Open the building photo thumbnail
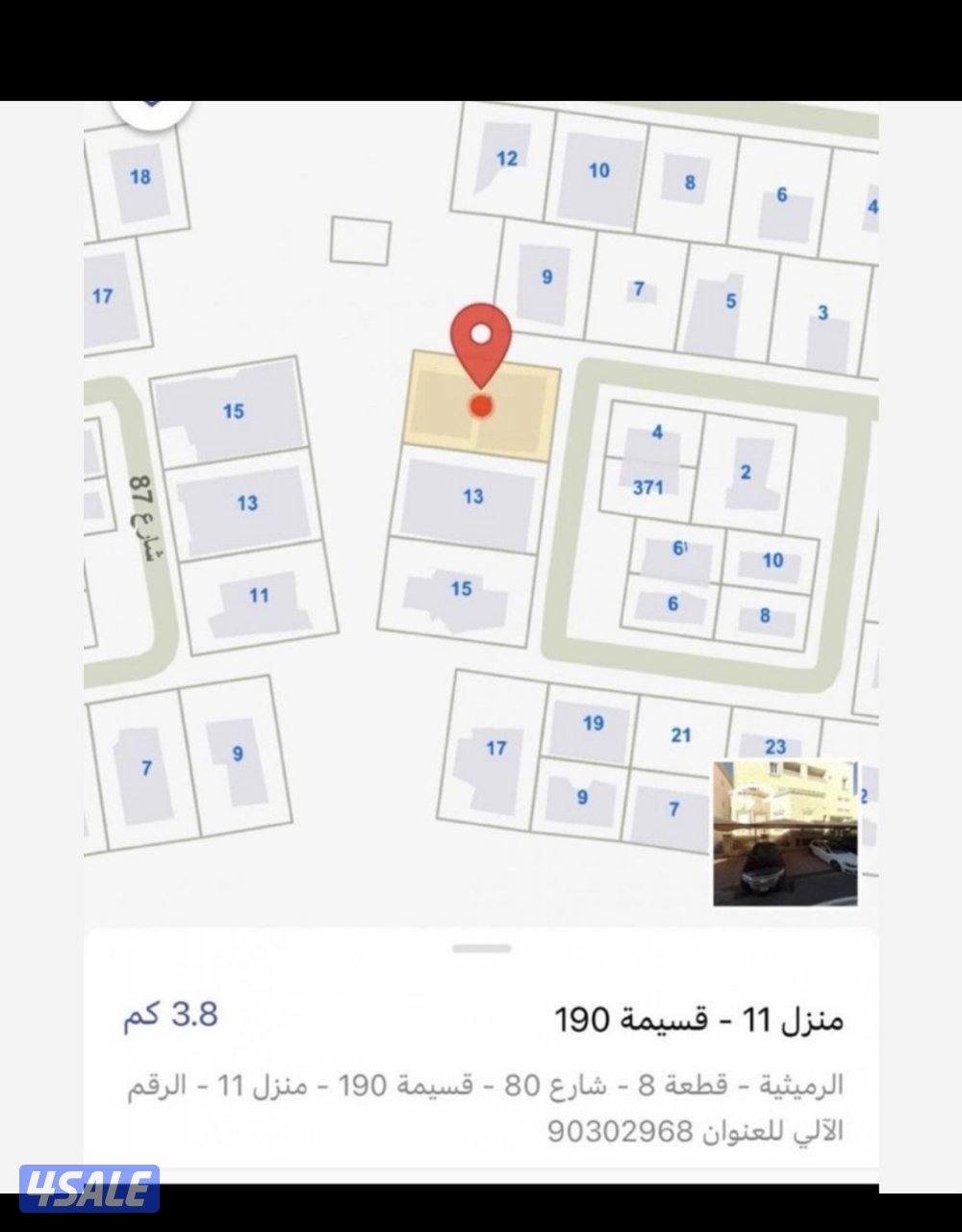Screen dimensions: 962x1232 pos(786,834)
